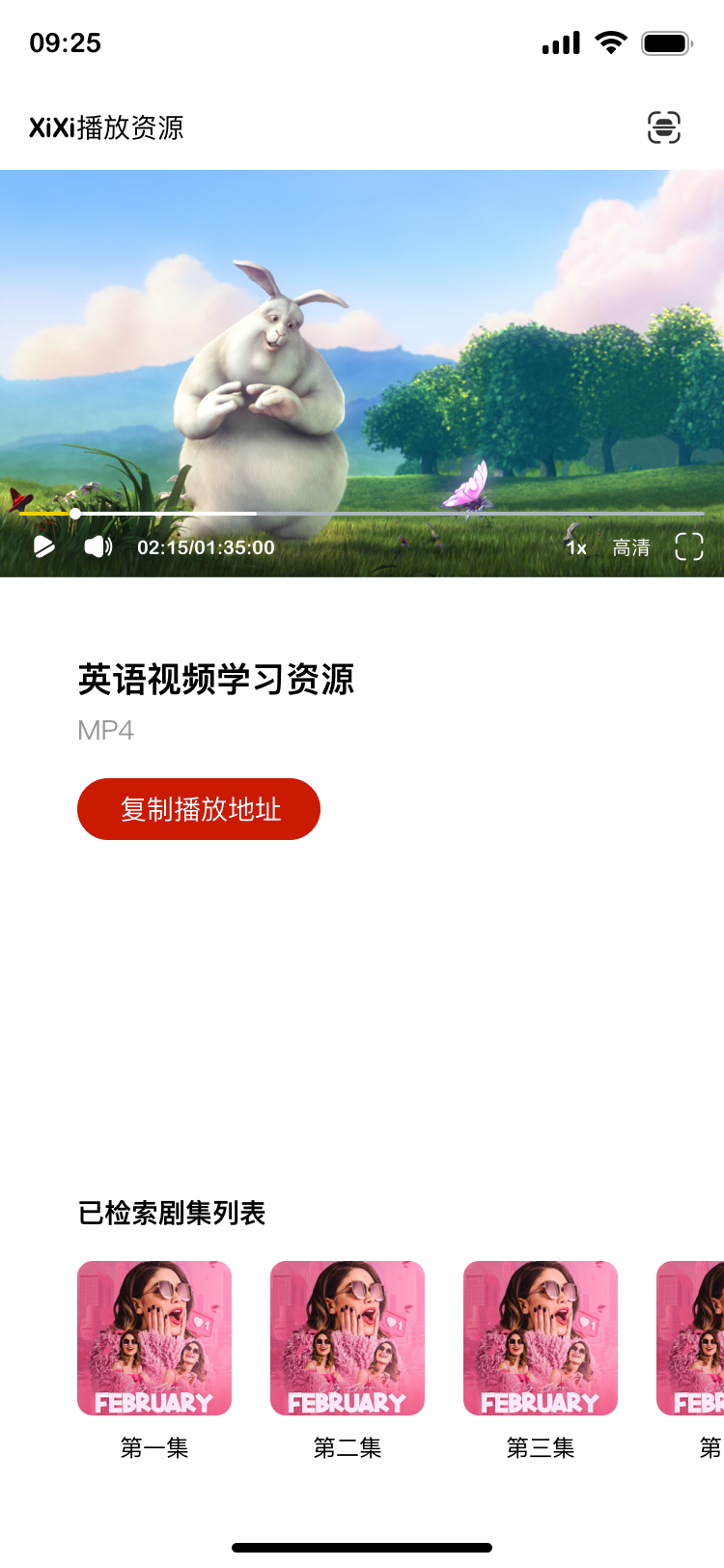Open the scan icon in the header

pyautogui.click(x=663, y=127)
